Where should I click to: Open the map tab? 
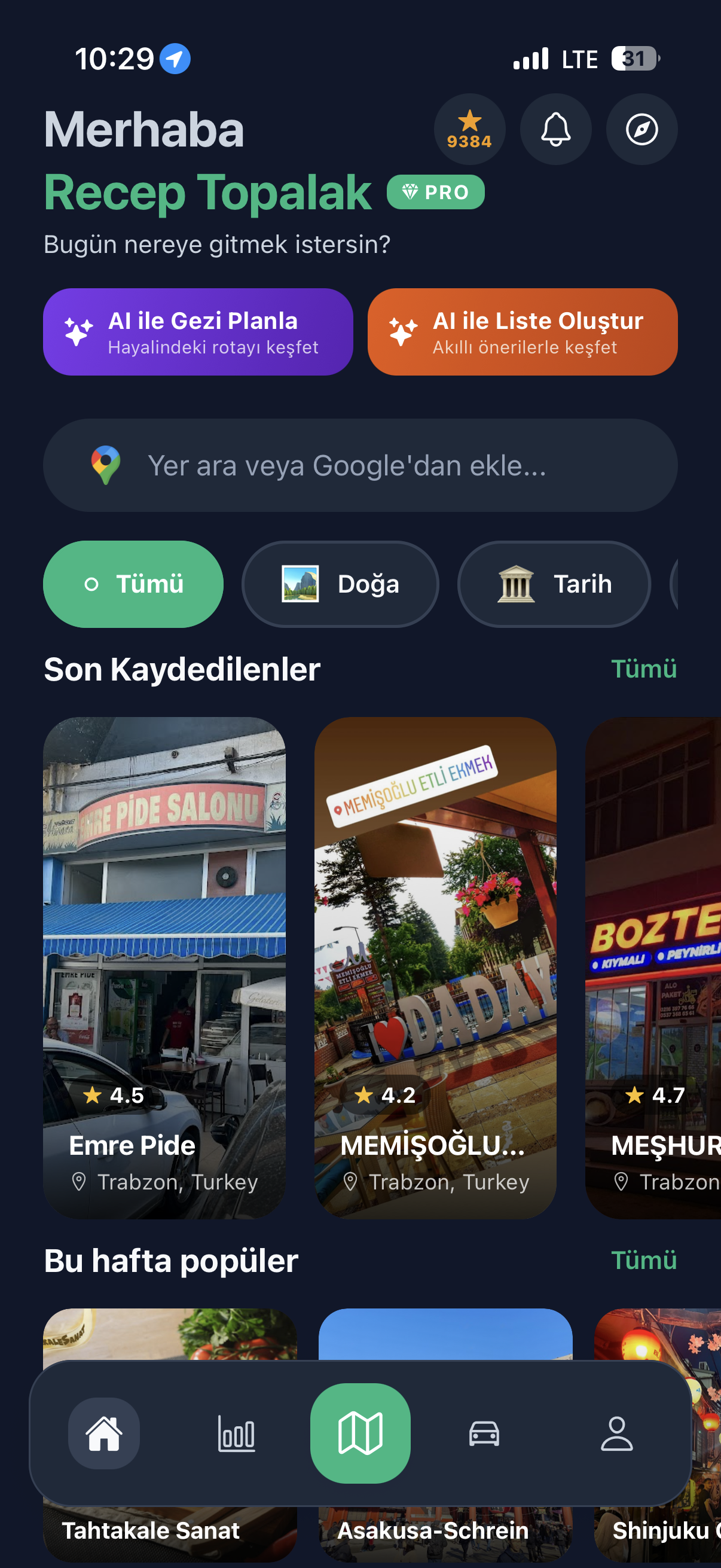360,1433
